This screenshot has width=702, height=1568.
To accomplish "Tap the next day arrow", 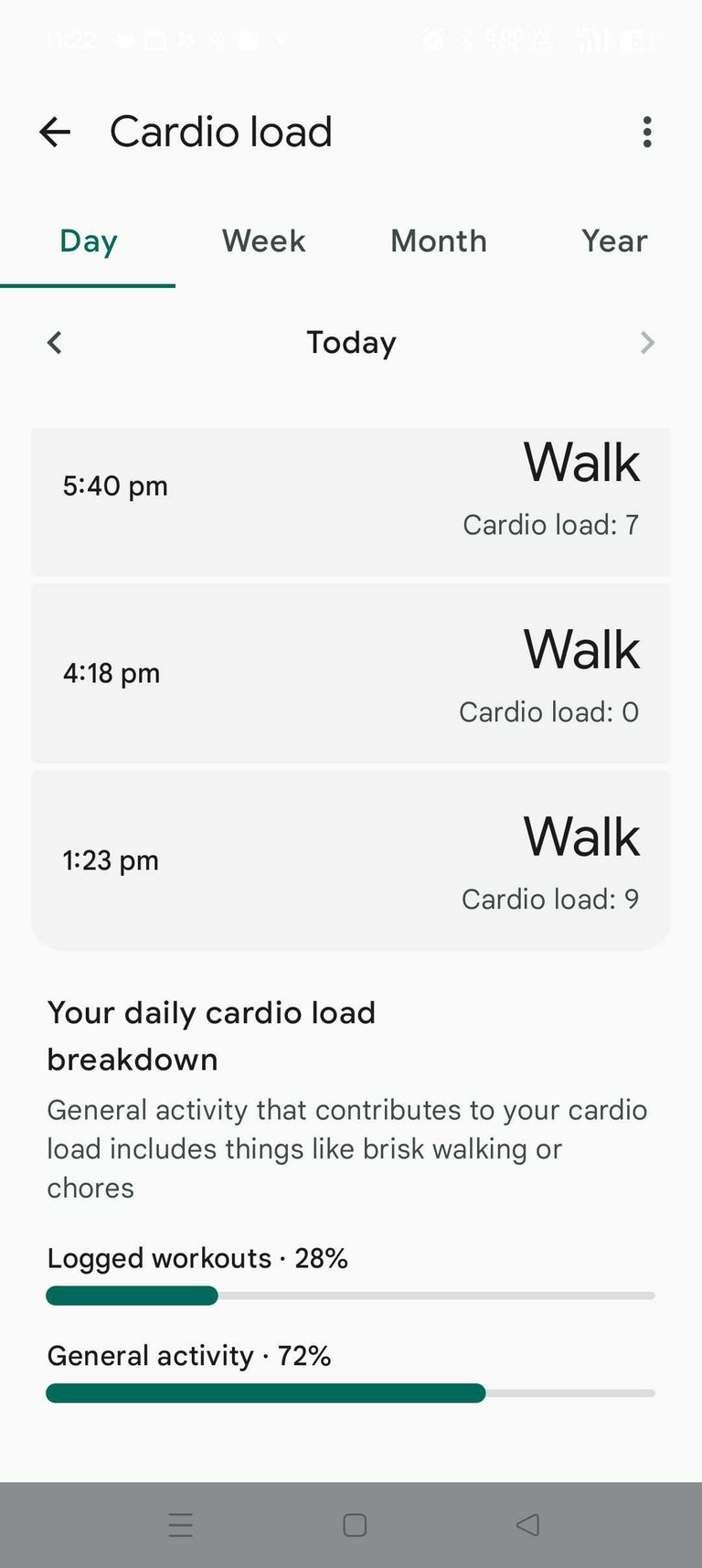I will pos(647,343).
